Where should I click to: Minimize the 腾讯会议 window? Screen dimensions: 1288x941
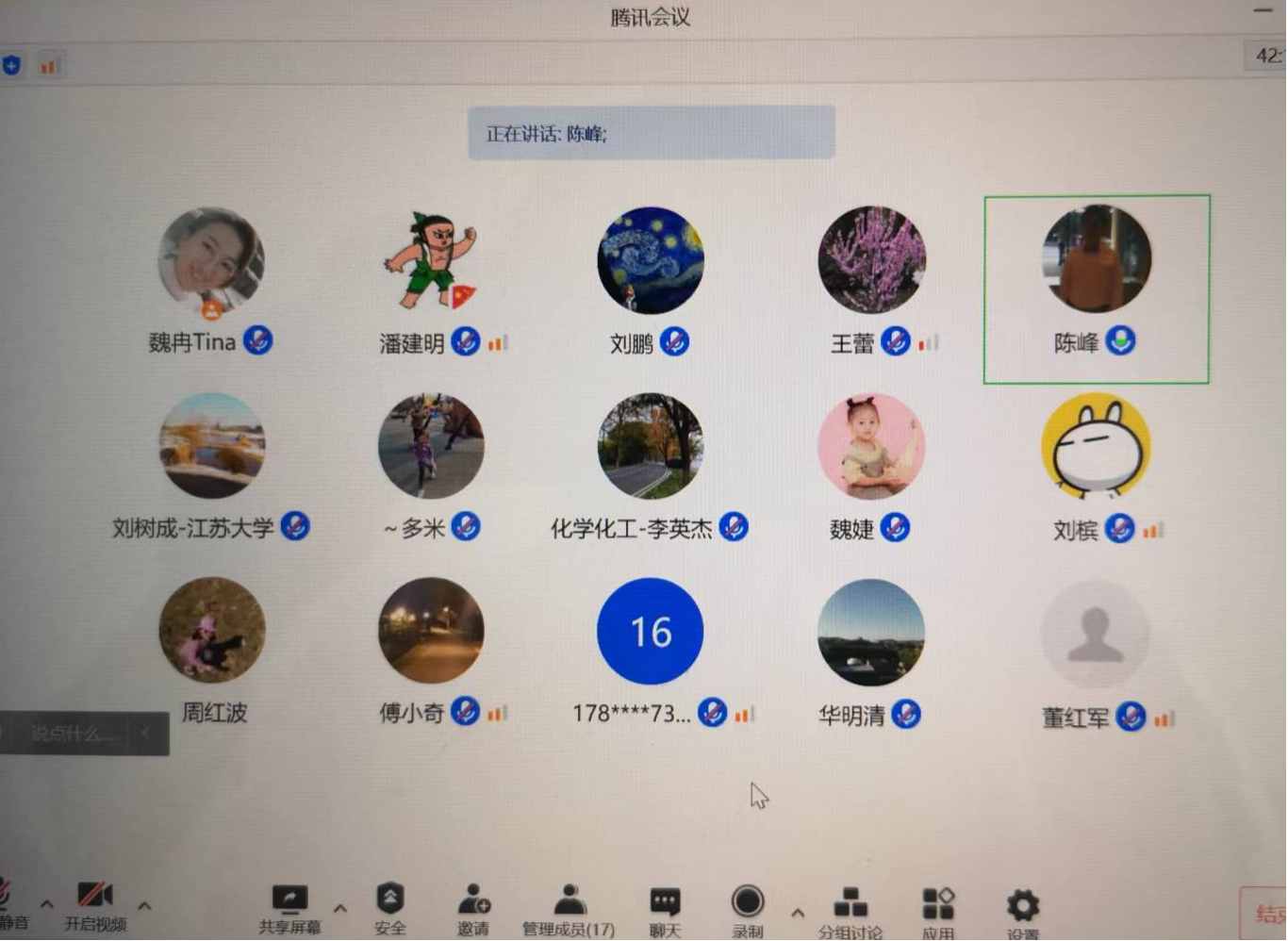(1263, 11)
